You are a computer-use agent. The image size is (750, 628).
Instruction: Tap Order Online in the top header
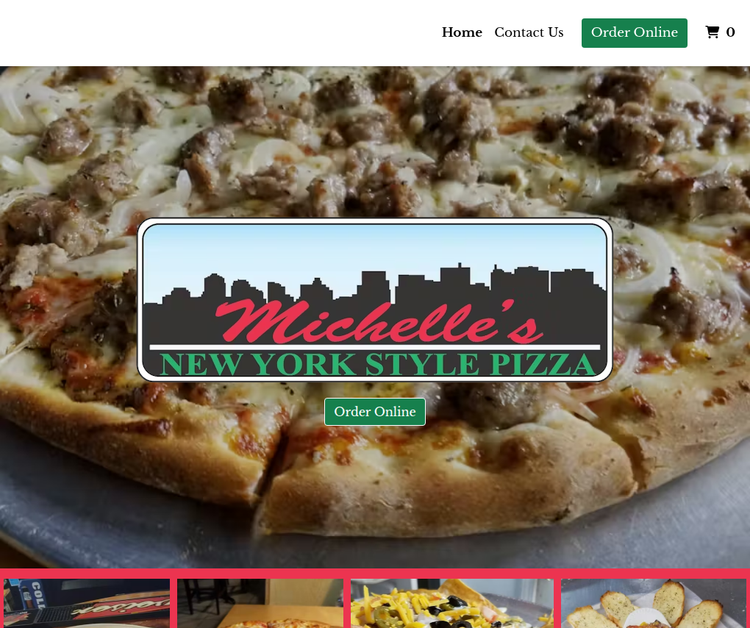pos(634,33)
